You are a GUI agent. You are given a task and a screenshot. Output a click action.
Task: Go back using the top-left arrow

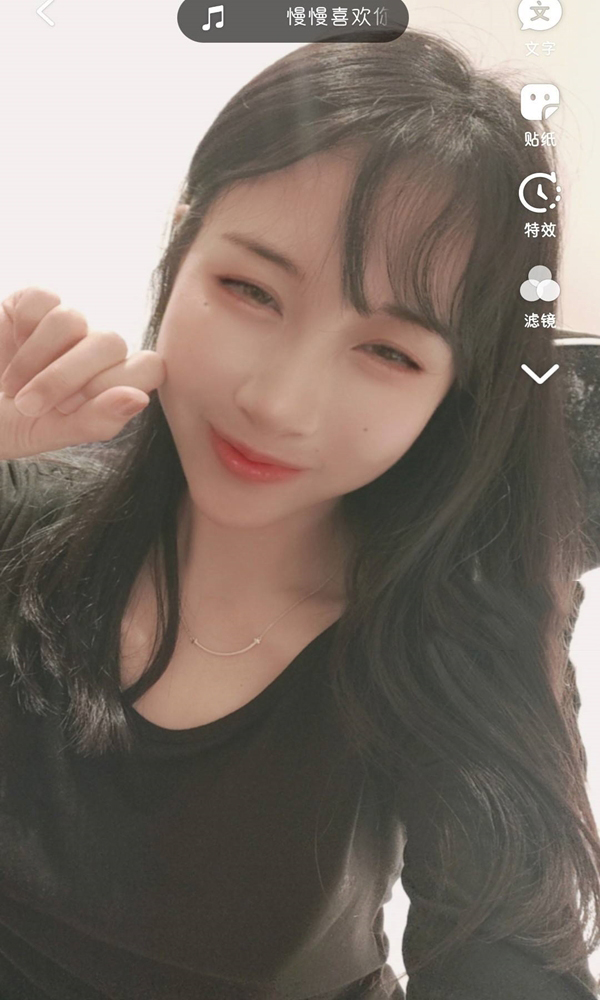[45, 14]
